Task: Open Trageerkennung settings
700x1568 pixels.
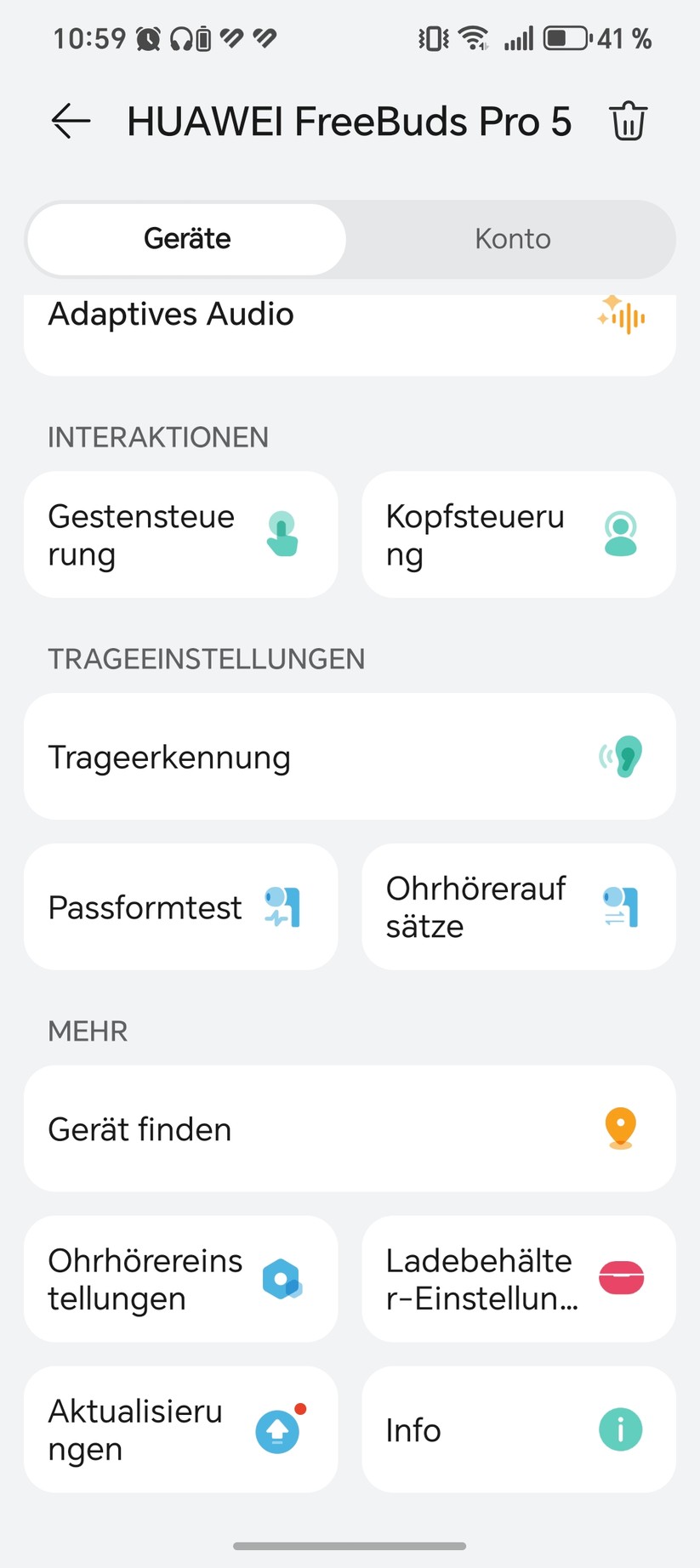Action: [349, 756]
